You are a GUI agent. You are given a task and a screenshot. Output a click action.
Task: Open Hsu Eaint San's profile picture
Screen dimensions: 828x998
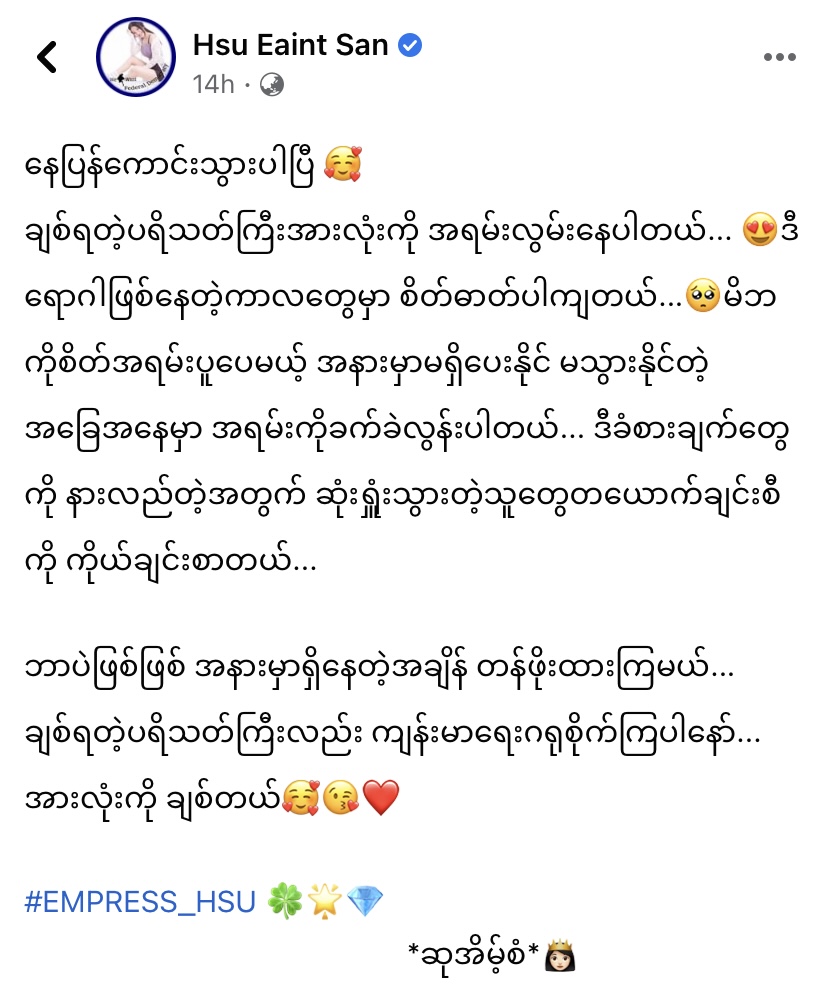pos(135,57)
